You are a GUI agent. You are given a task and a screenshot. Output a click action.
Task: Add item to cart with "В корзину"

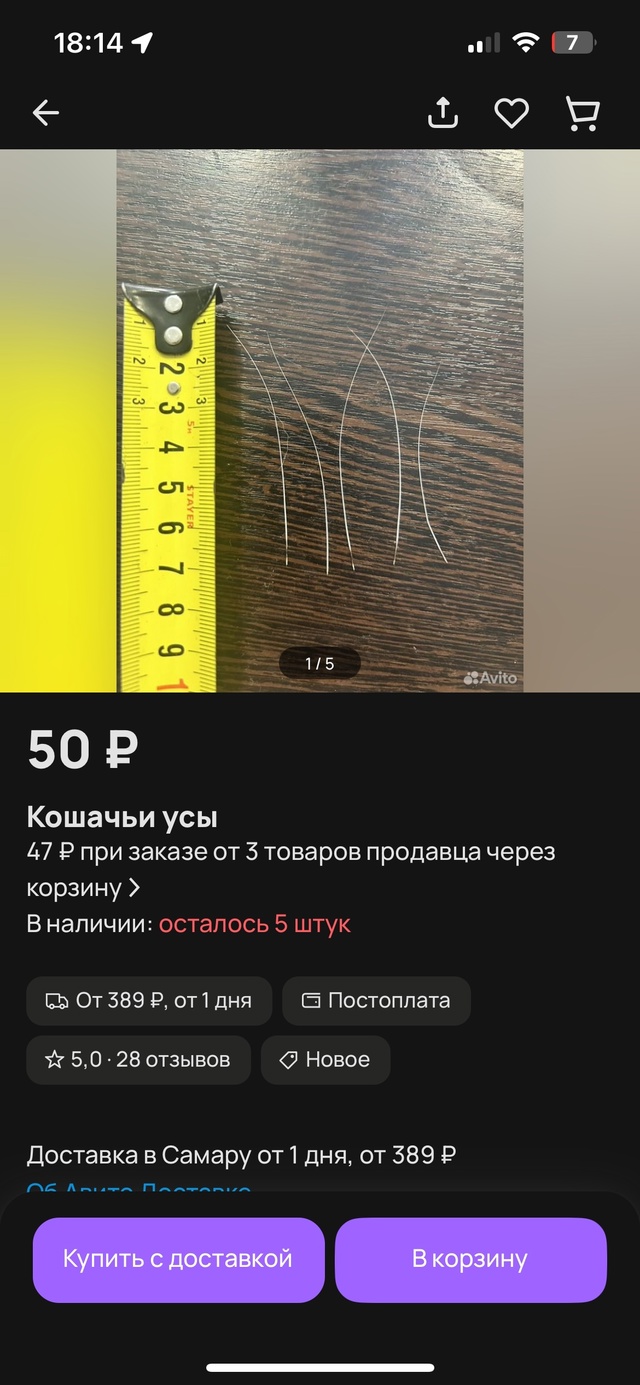(x=470, y=1259)
